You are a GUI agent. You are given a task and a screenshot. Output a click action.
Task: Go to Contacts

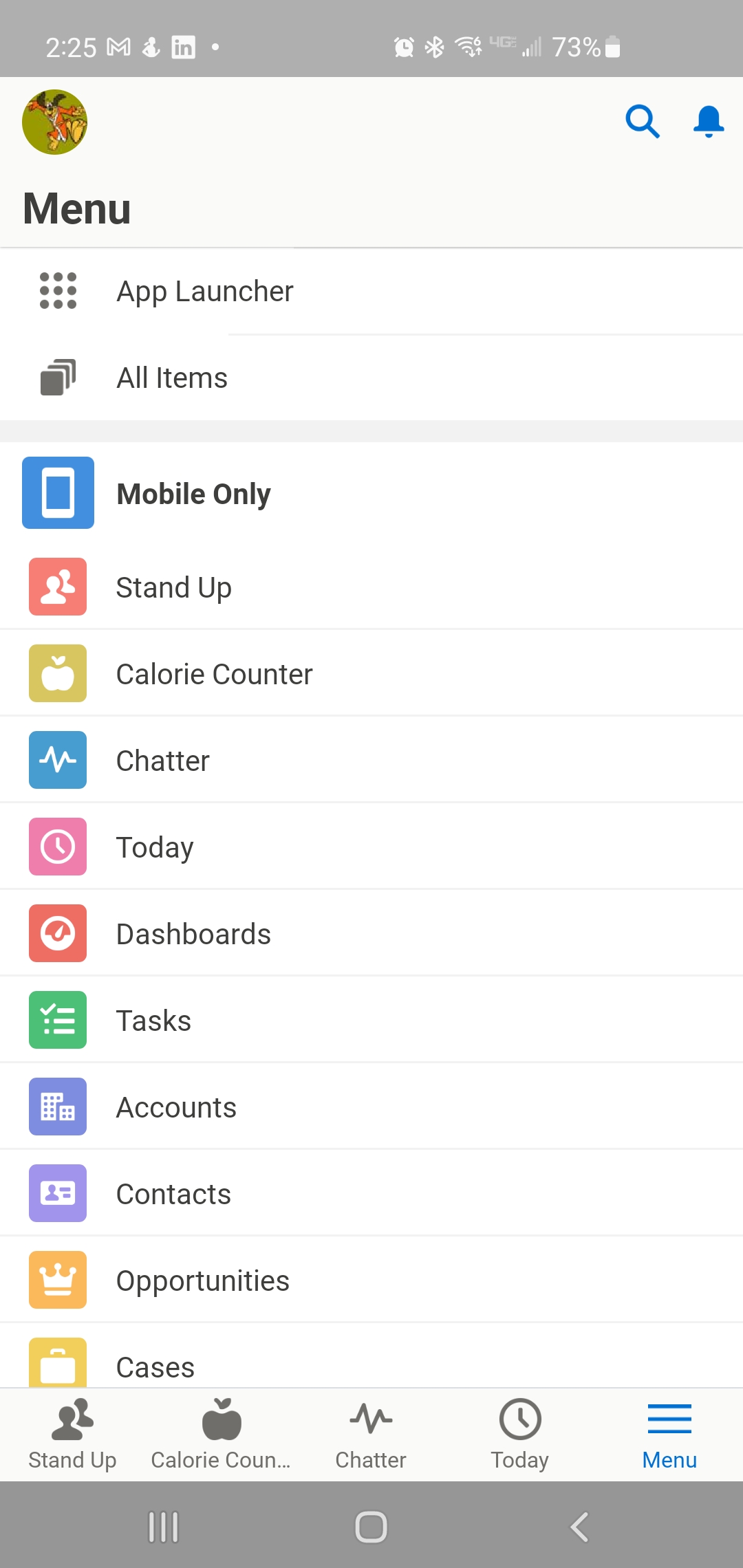pos(173,1194)
